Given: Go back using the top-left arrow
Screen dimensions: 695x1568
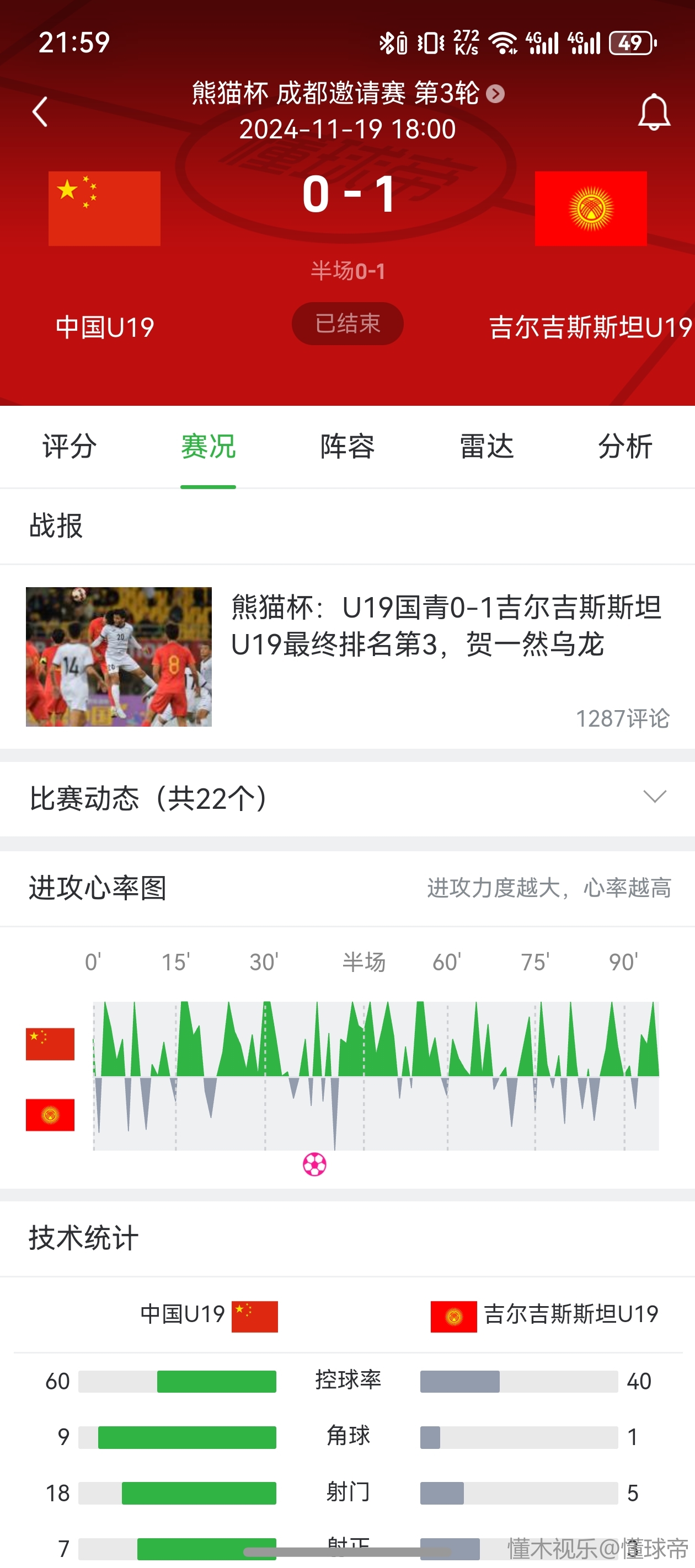Looking at the screenshot, I should [40, 112].
